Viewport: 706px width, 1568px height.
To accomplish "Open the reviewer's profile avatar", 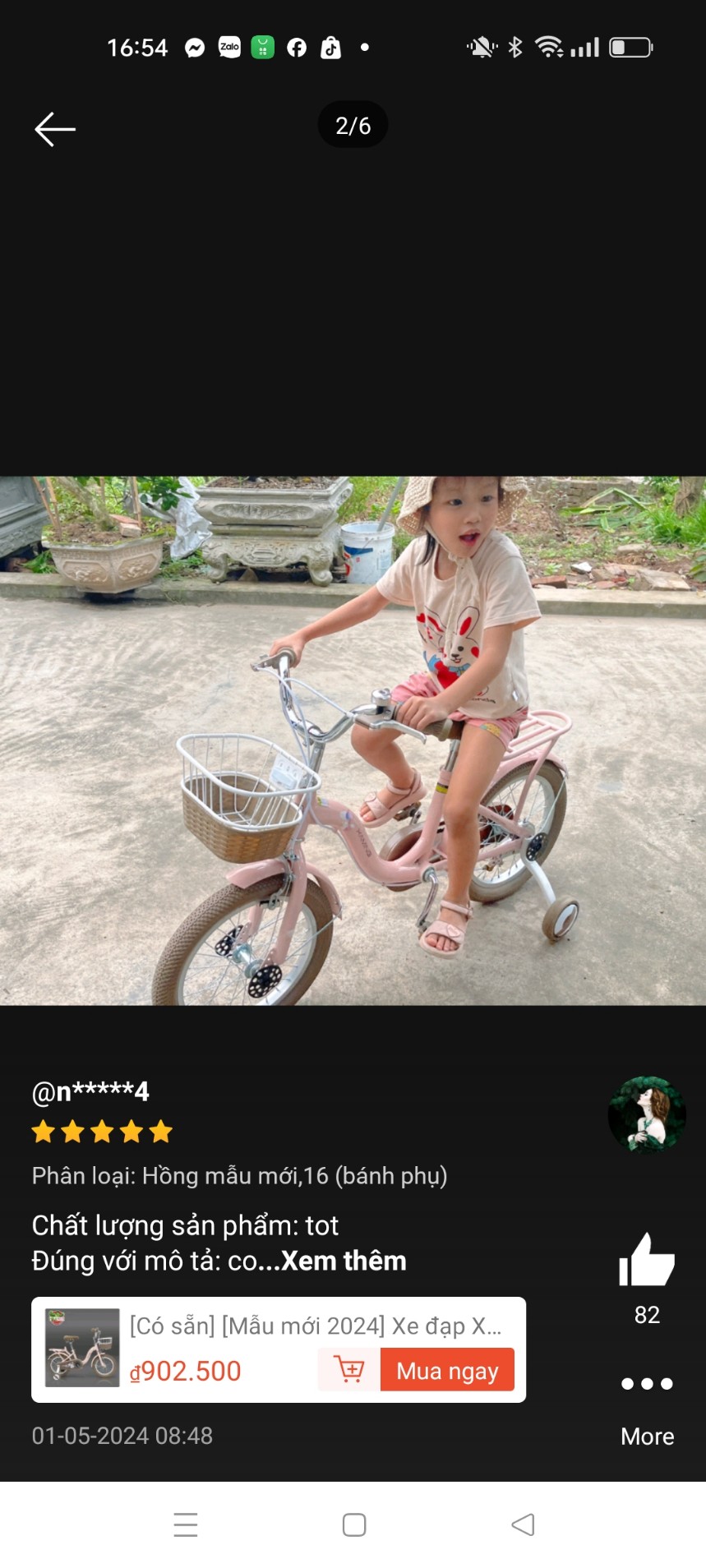I will coord(647,1114).
